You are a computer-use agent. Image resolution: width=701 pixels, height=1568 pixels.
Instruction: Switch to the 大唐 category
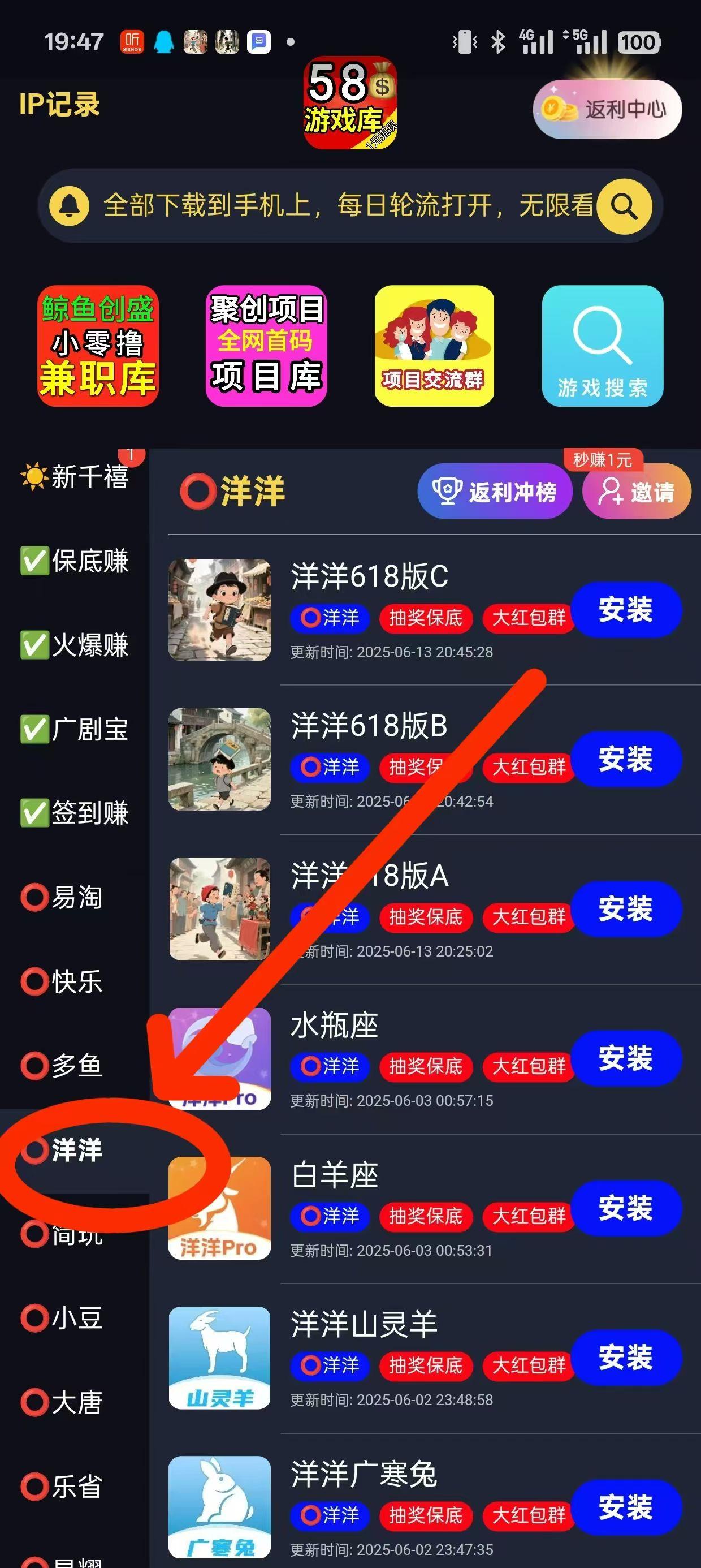pos(75,1402)
